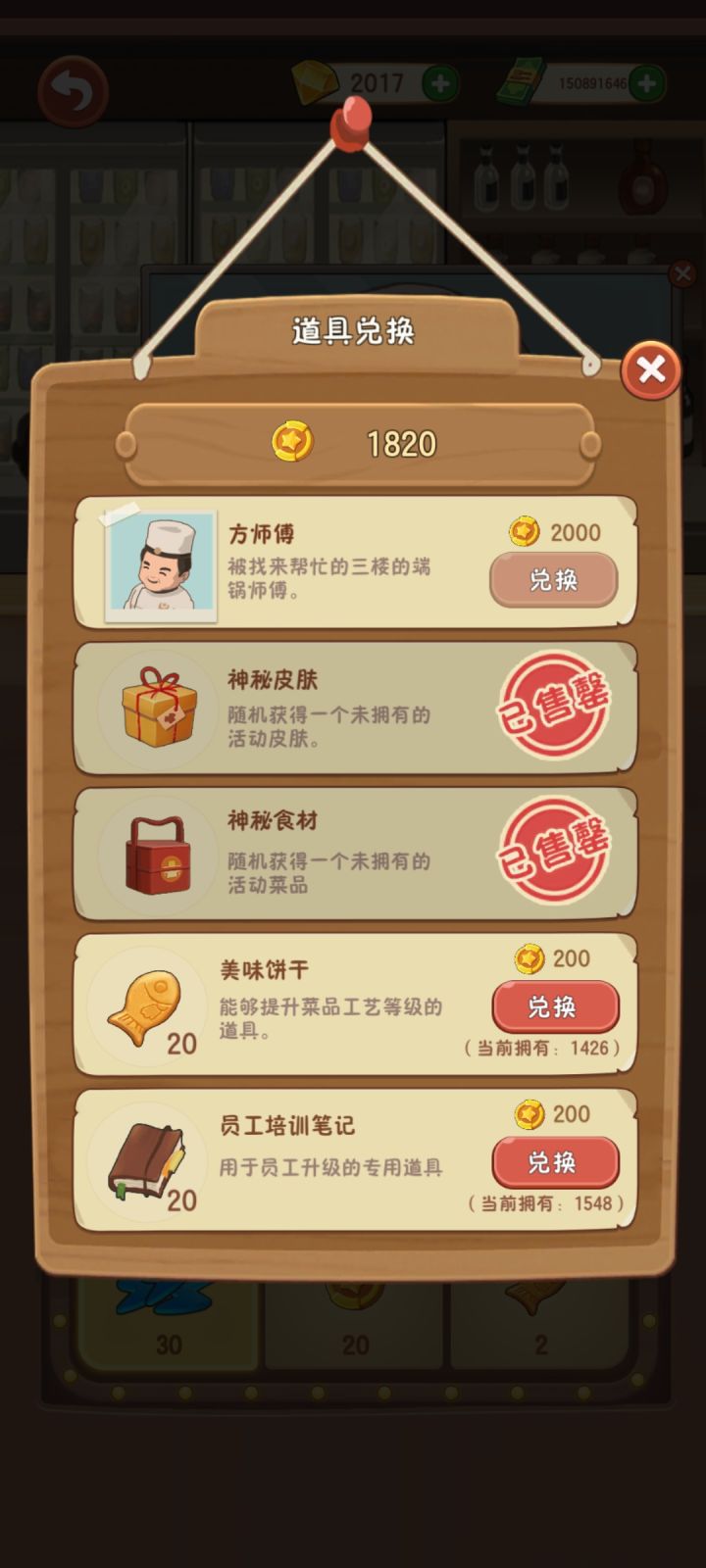Image resolution: width=706 pixels, height=1568 pixels.
Task: Close the 道具兑换 dialog
Action: pyautogui.click(x=651, y=370)
